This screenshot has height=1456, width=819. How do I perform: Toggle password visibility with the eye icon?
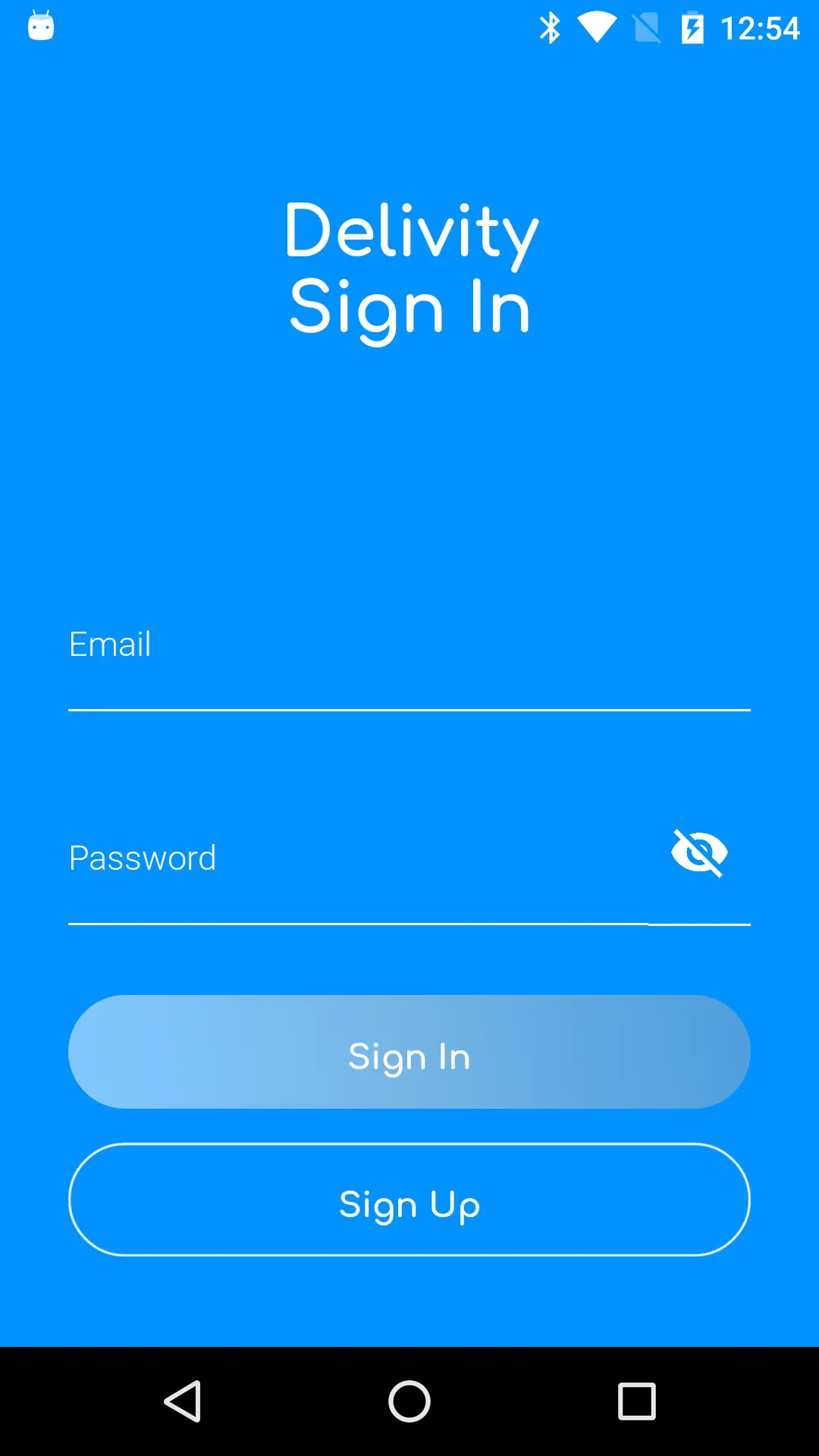tap(699, 853)
